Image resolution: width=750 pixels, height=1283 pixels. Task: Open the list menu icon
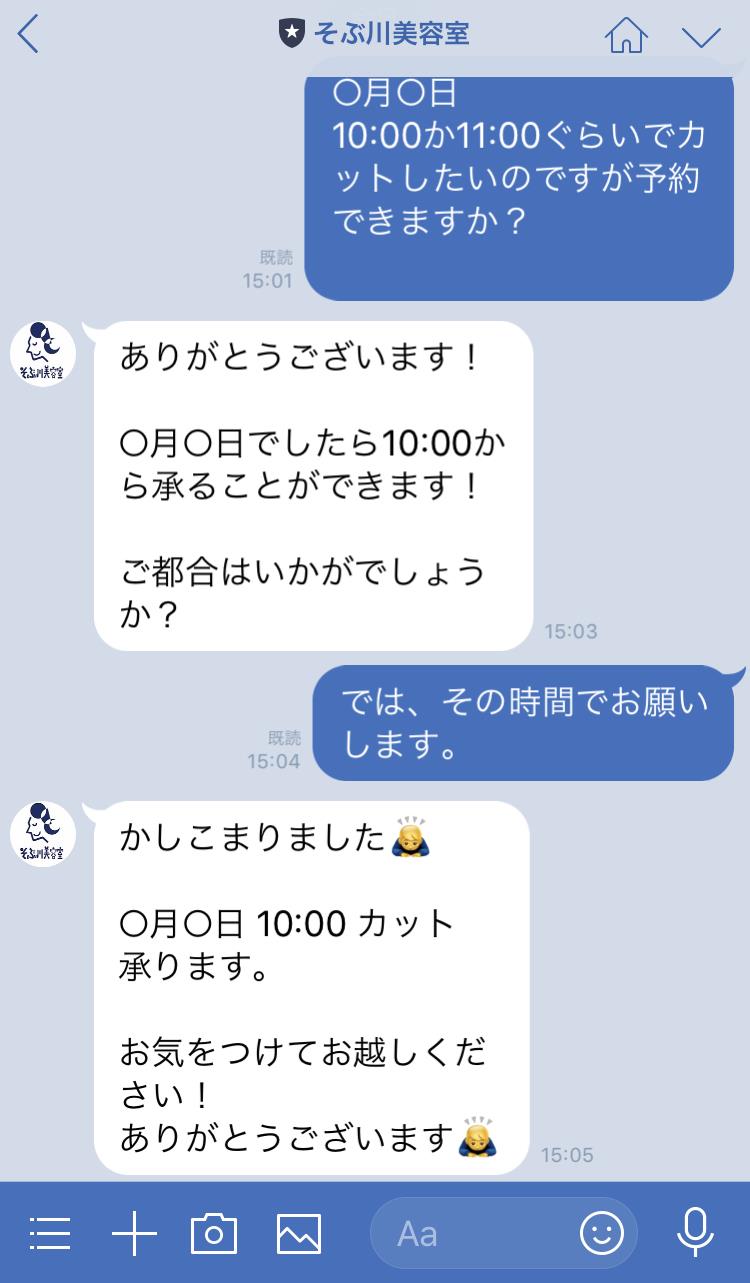pyautogui.click(x=50, y=1233)
